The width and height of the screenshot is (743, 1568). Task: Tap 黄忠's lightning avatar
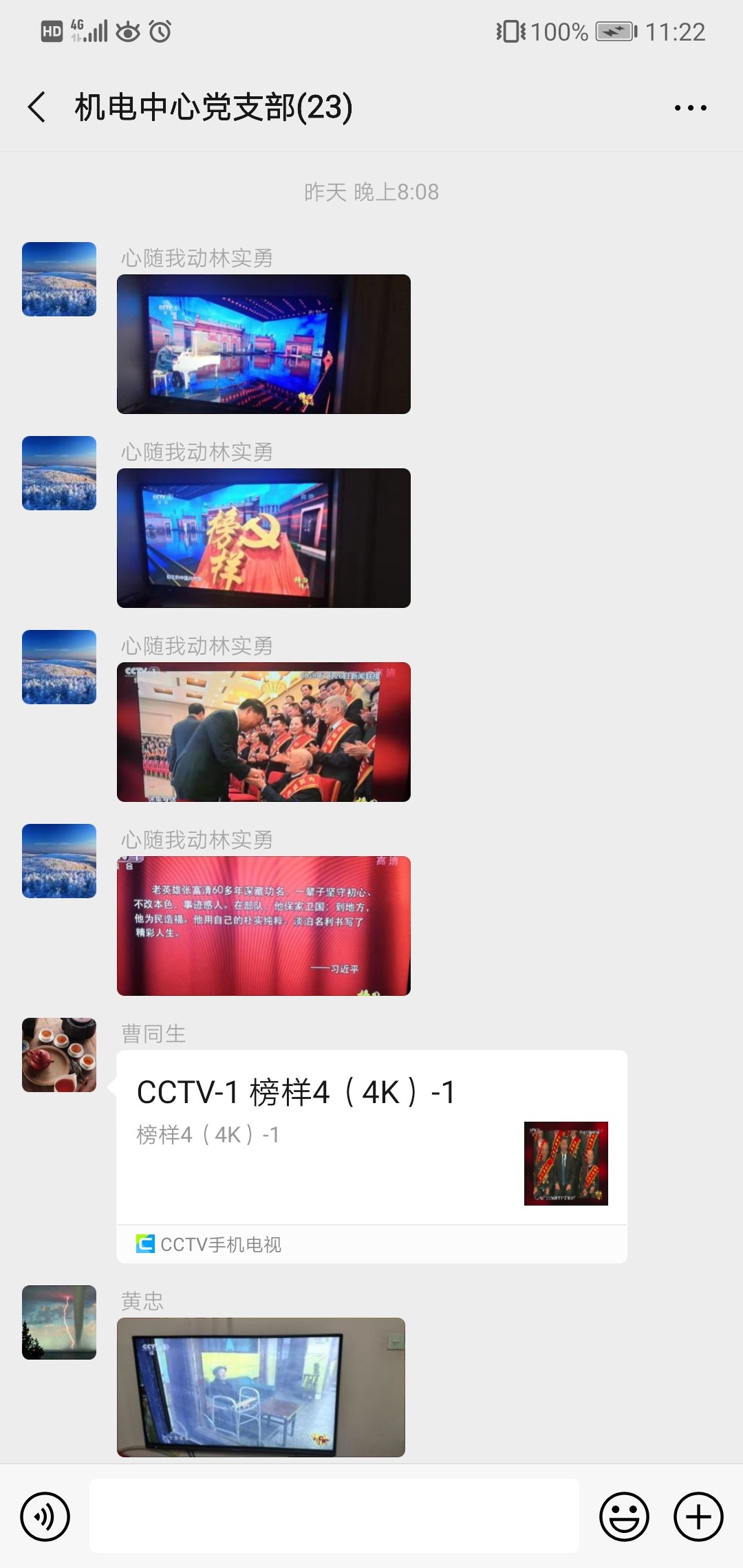[x=59, y=1322]
